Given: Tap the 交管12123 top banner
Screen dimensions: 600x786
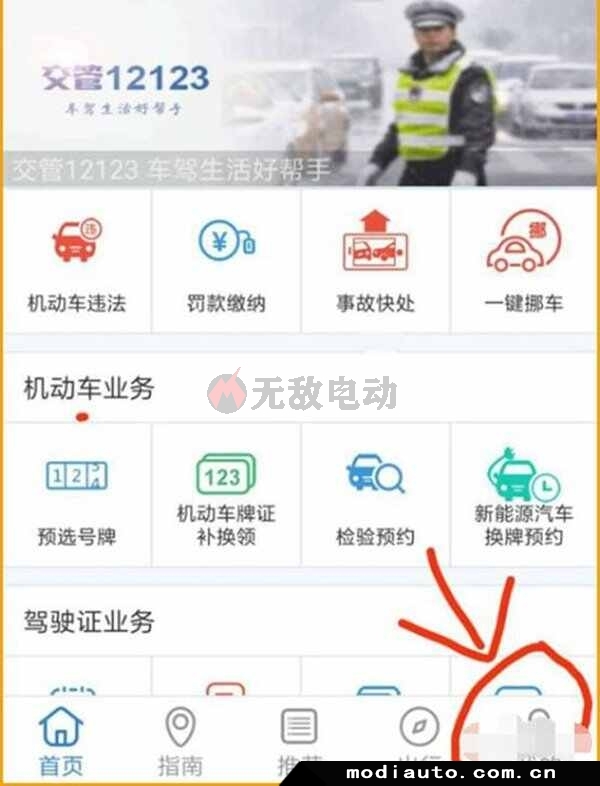Looking at the screenshot, I should pyautogui.click(x=300, y=92).
